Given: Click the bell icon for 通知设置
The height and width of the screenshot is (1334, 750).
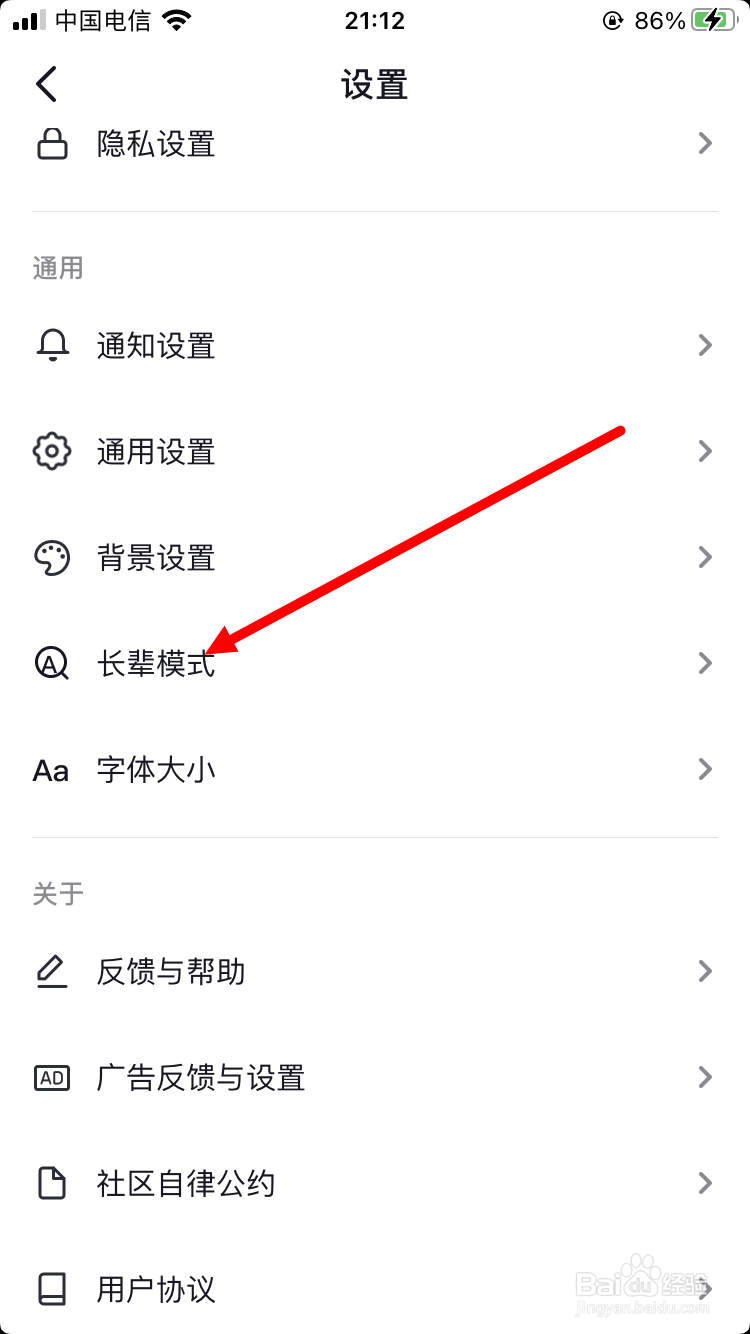Looking at the screenshot, I should tap(52, 345).
